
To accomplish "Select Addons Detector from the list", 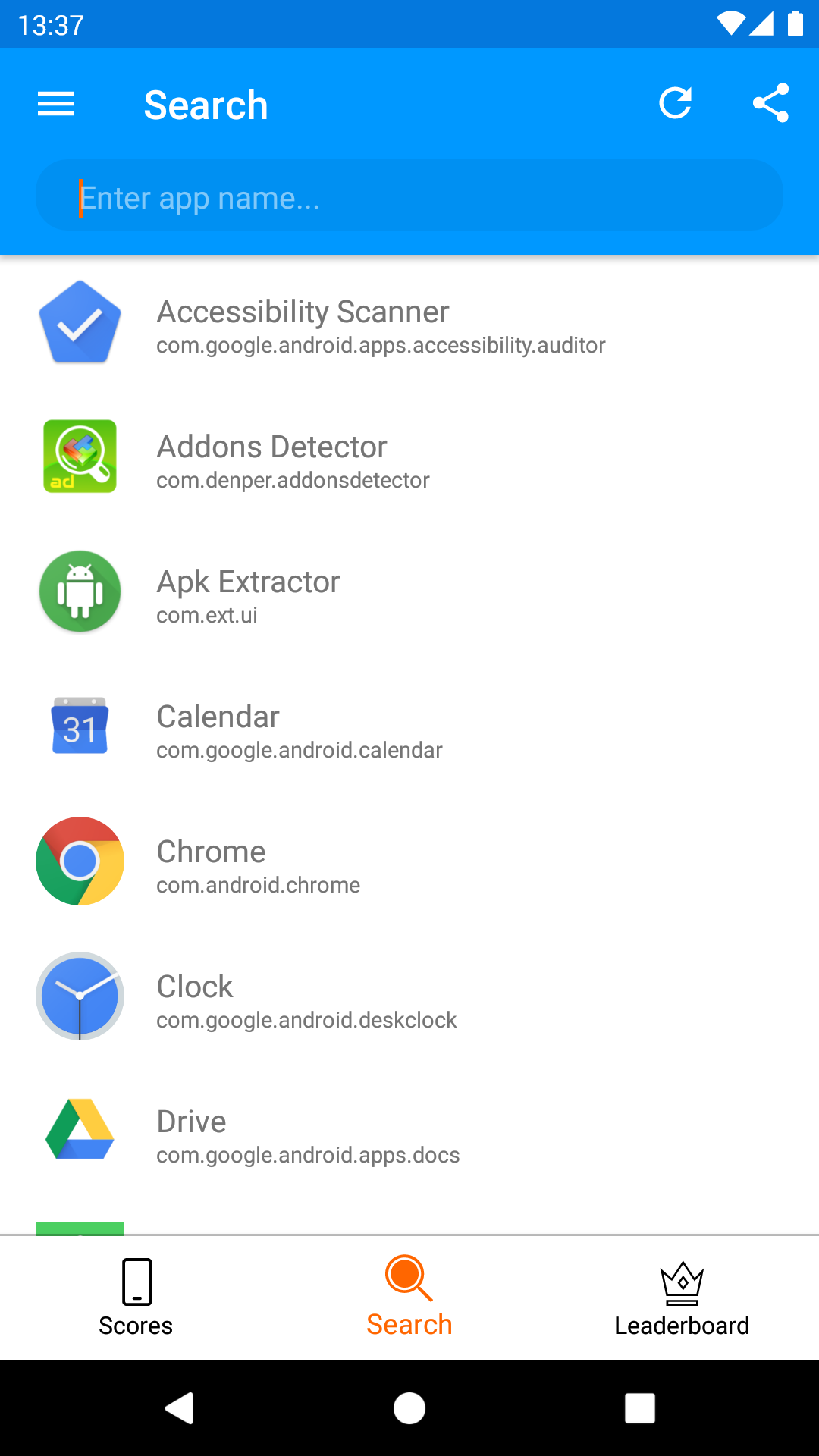I will coord(409,459).
